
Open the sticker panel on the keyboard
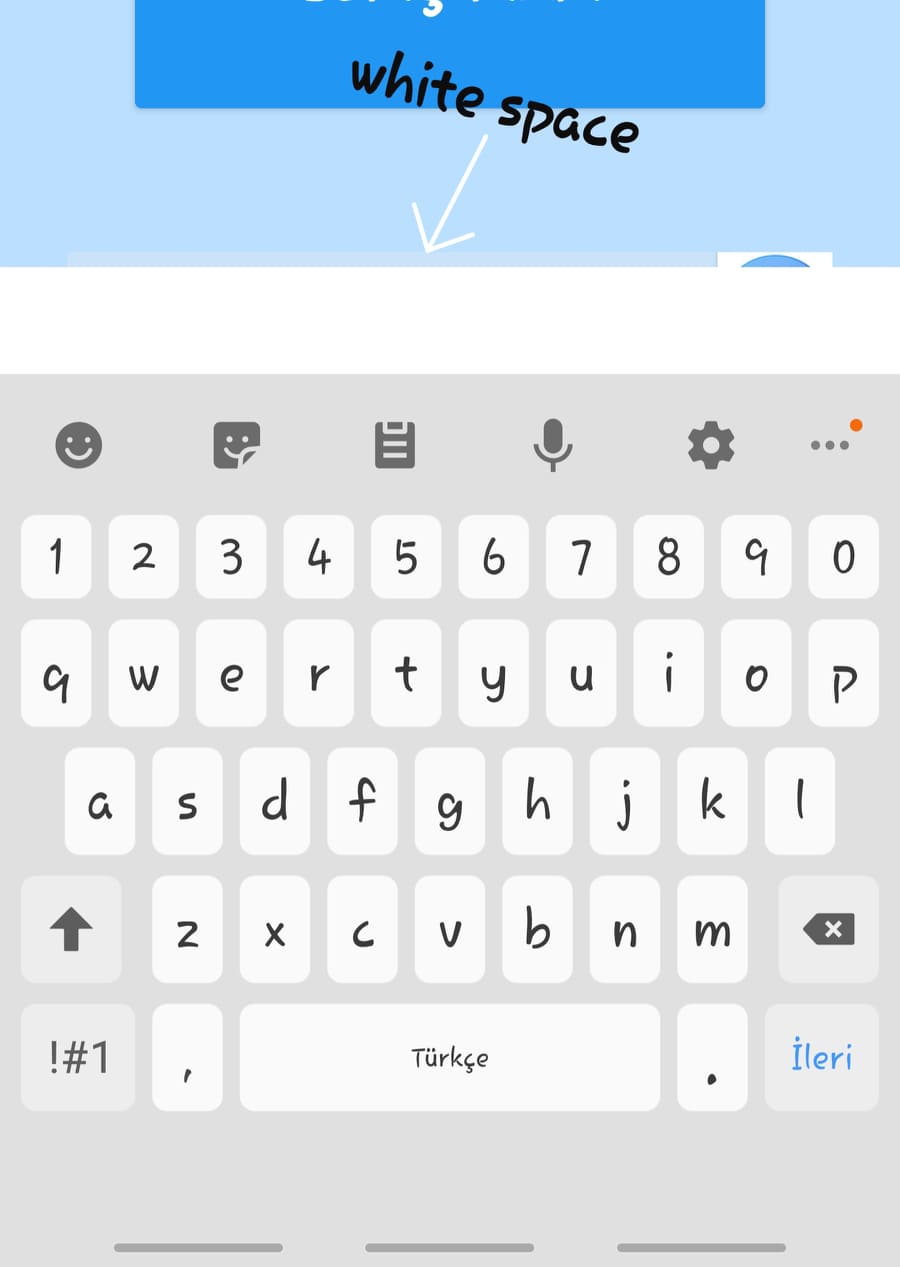click(x=237, y=445)
